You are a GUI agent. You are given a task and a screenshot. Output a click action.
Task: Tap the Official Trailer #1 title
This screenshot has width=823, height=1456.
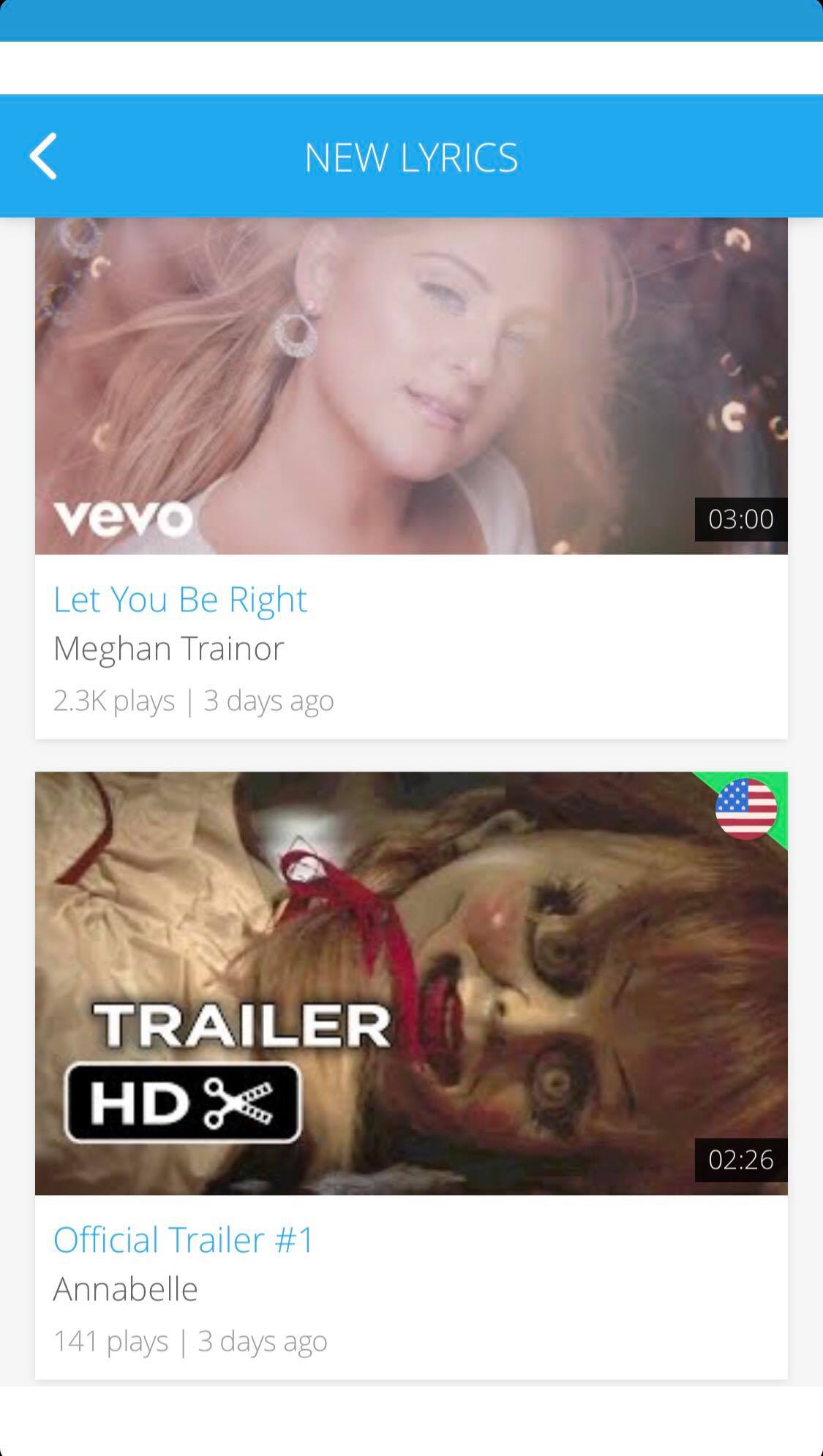click(x=184, y=1240)
